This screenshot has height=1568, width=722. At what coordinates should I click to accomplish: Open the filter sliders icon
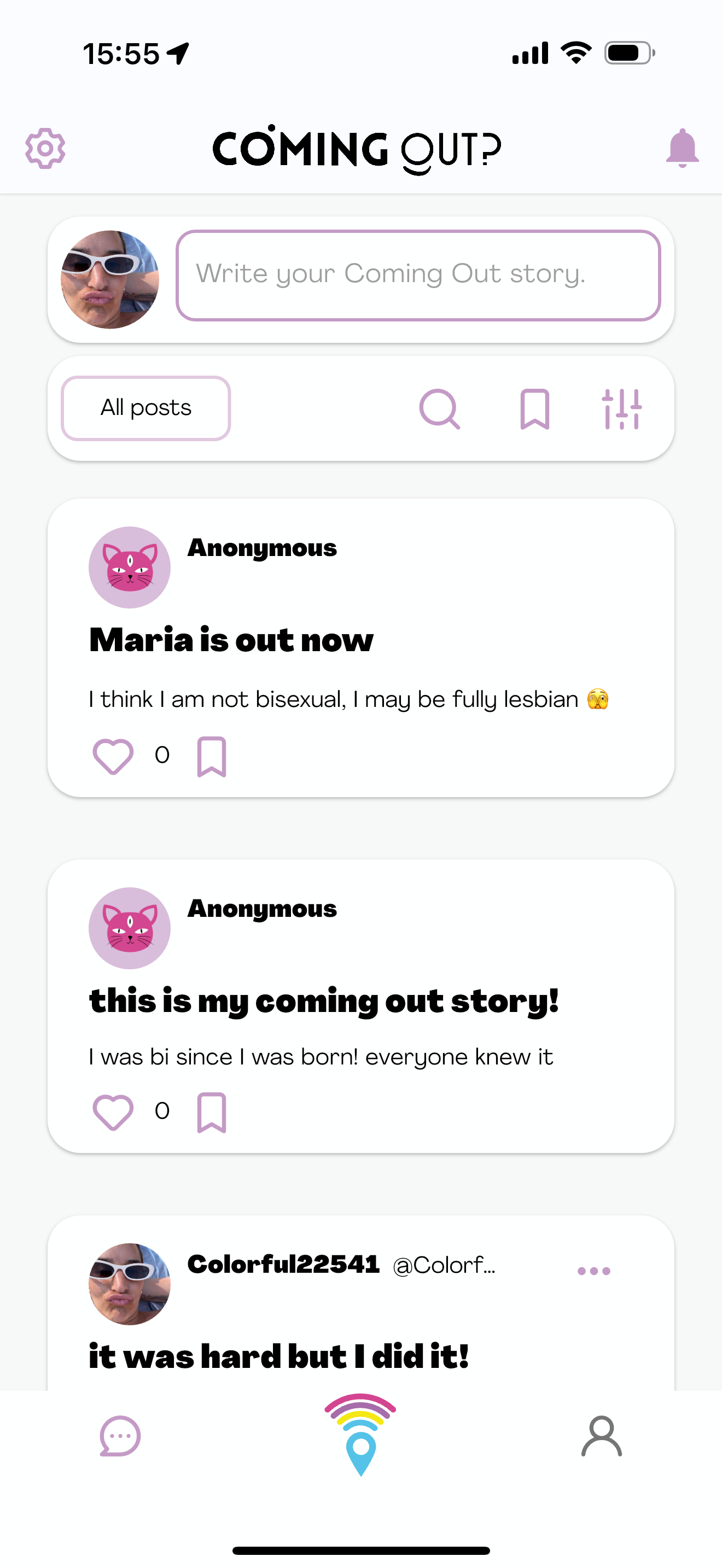pyautogui.click(x=621, y=409)
